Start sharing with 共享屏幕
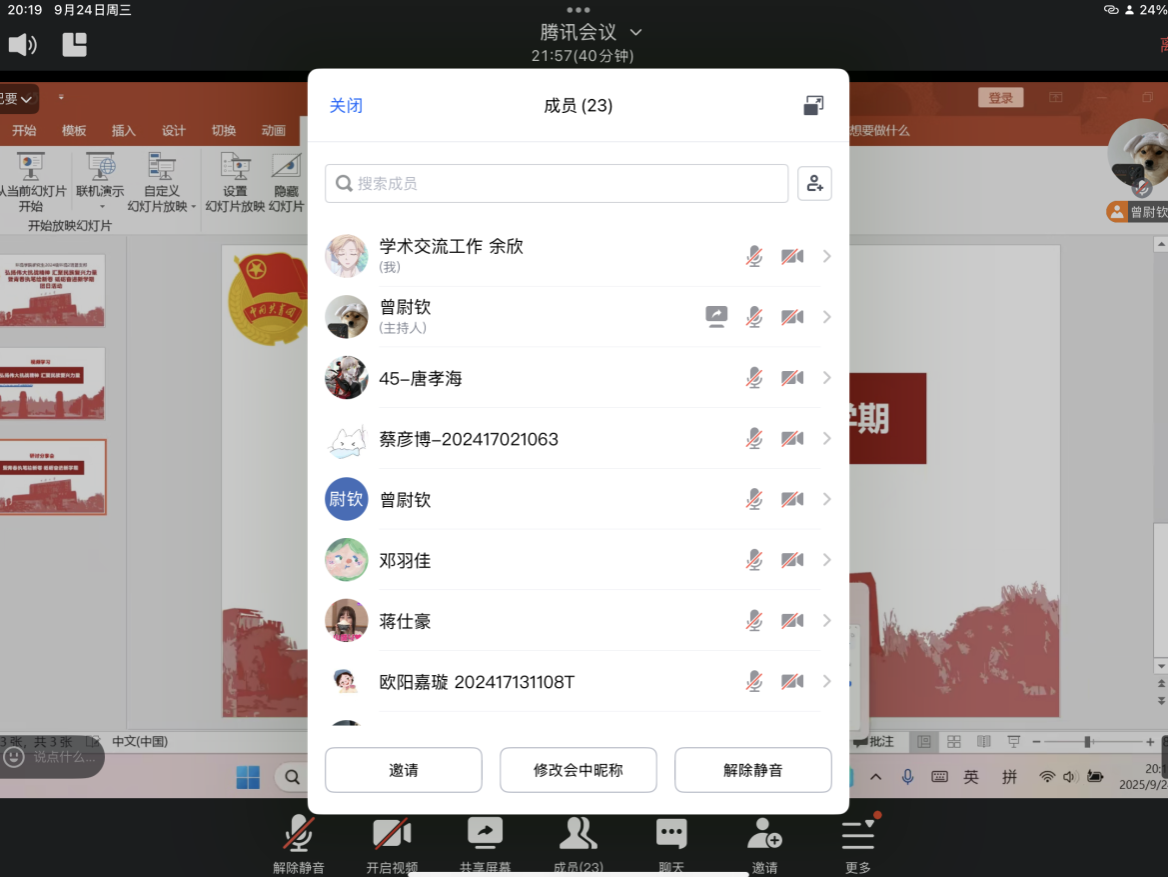This screenshot has height=877, width=1168. click(x=485, y=842)
